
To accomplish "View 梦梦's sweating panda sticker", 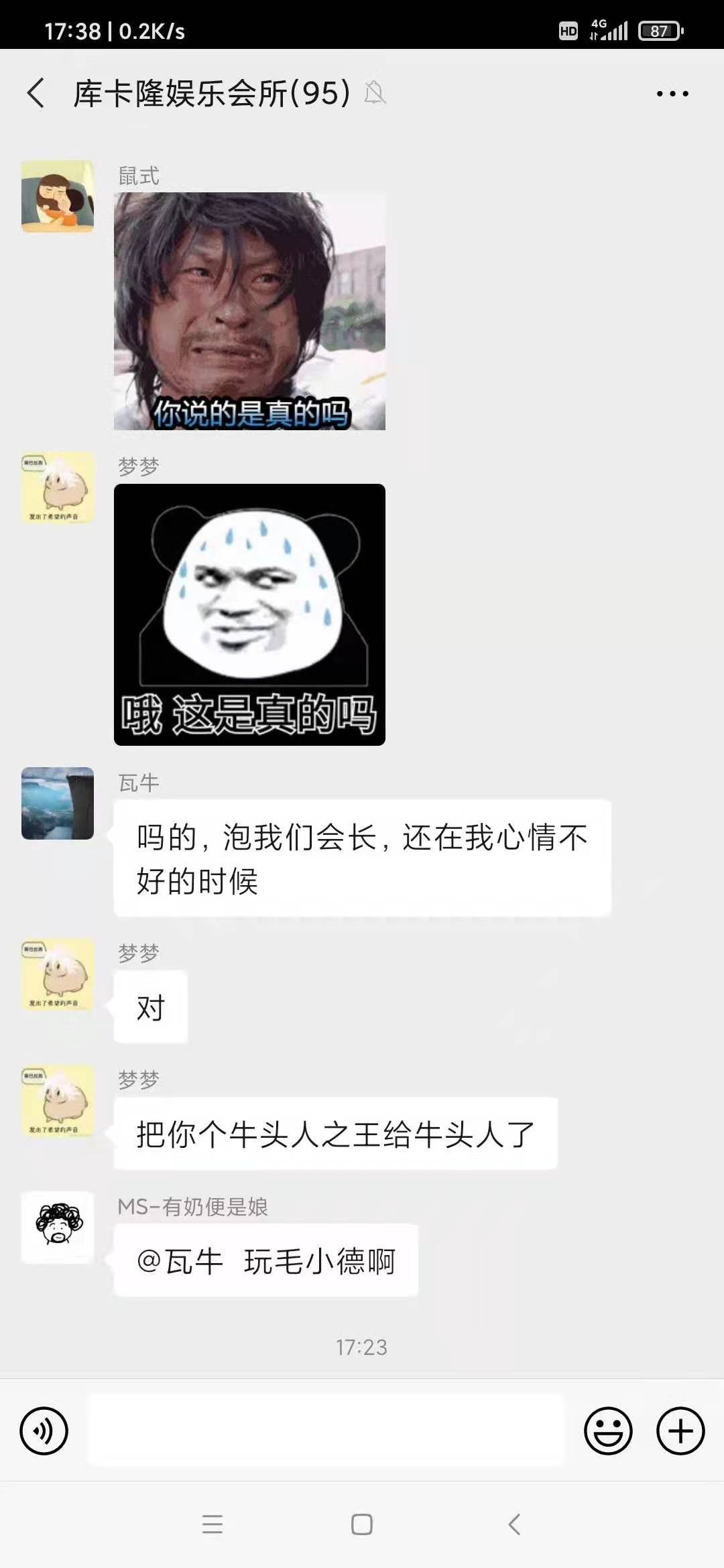I will tap(249, 614).
